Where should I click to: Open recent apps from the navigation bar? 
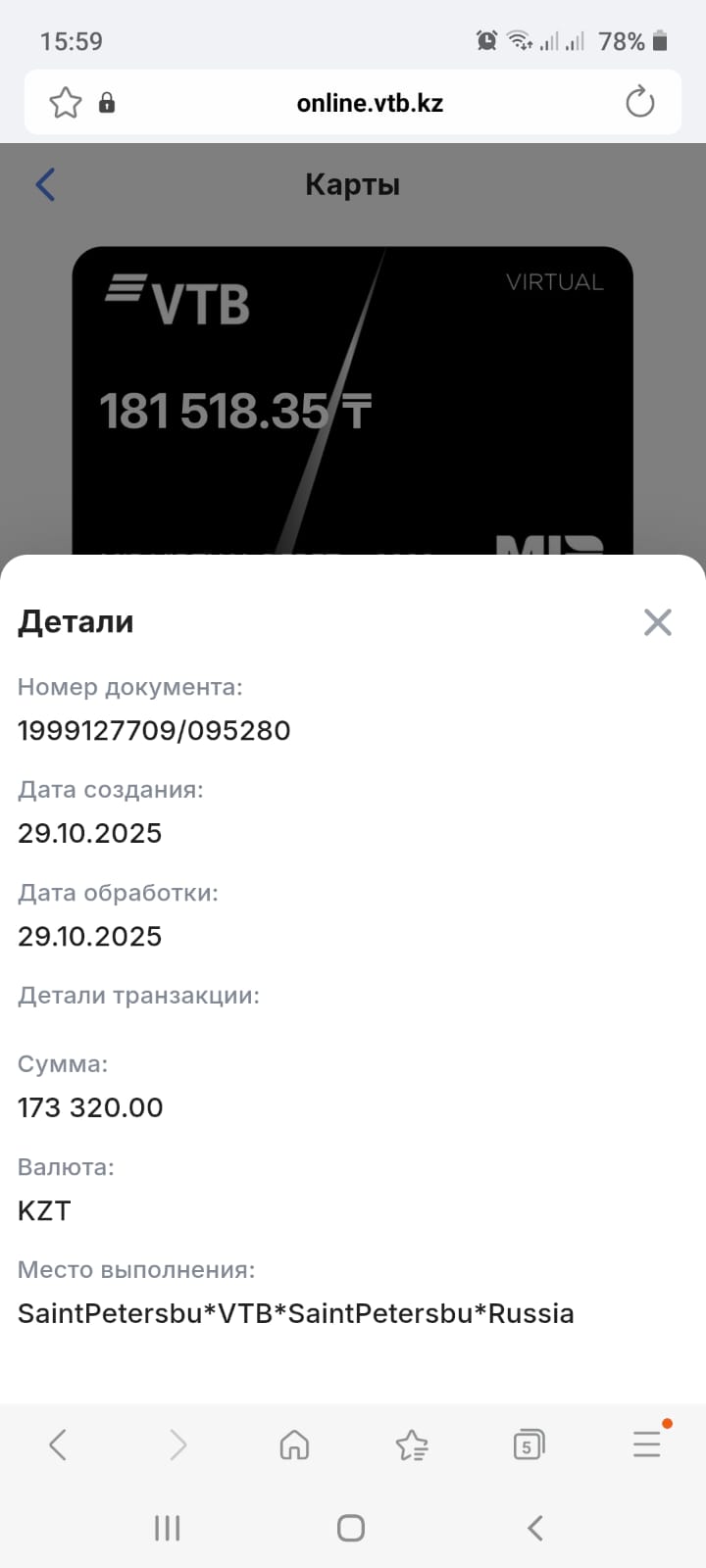(x=168, y=1528)
